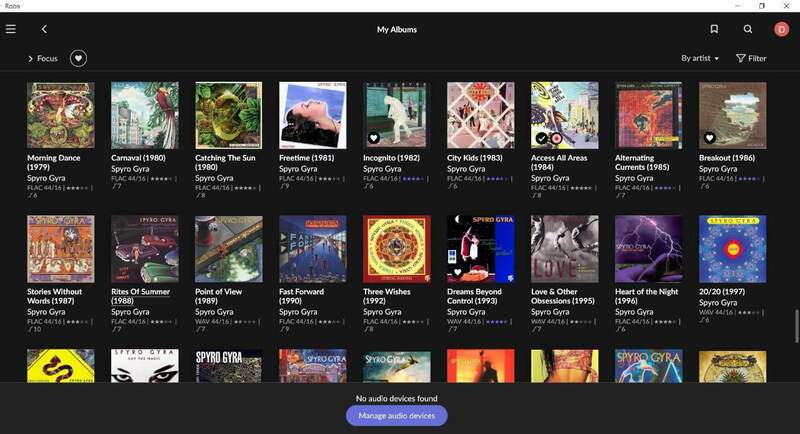Open the D profile avatar
The width and height of the screenshot is (800, 434).
(x=782, y=29)
